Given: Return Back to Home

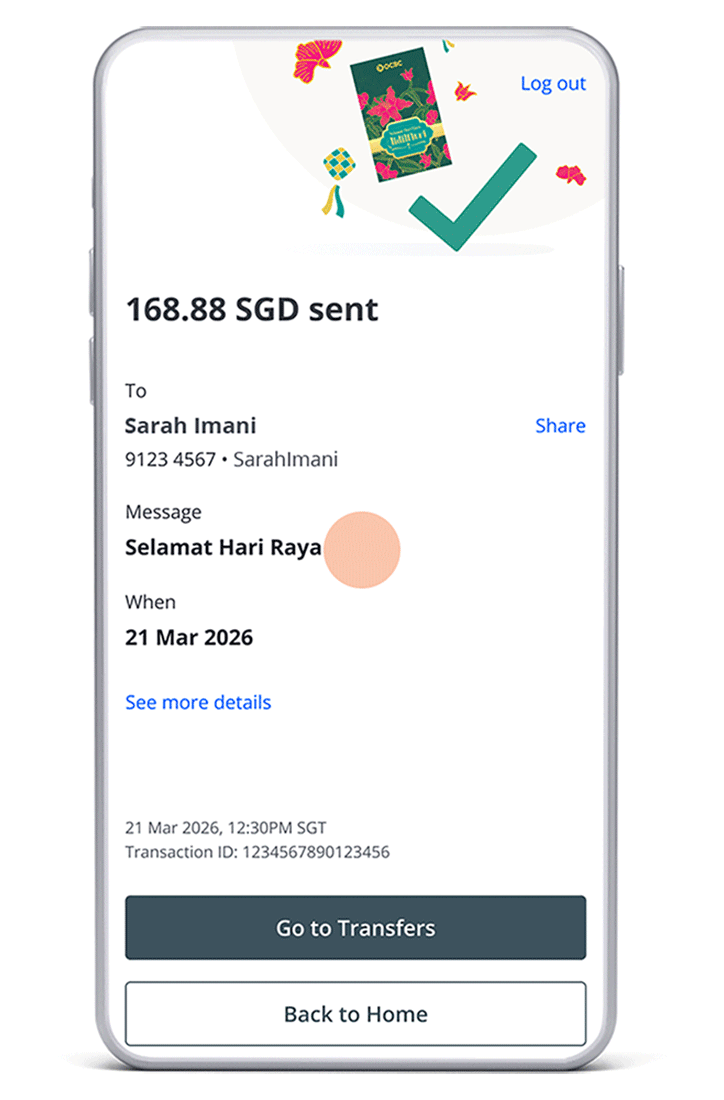Looking at the screenshot, I should [x=355, y=1014].
